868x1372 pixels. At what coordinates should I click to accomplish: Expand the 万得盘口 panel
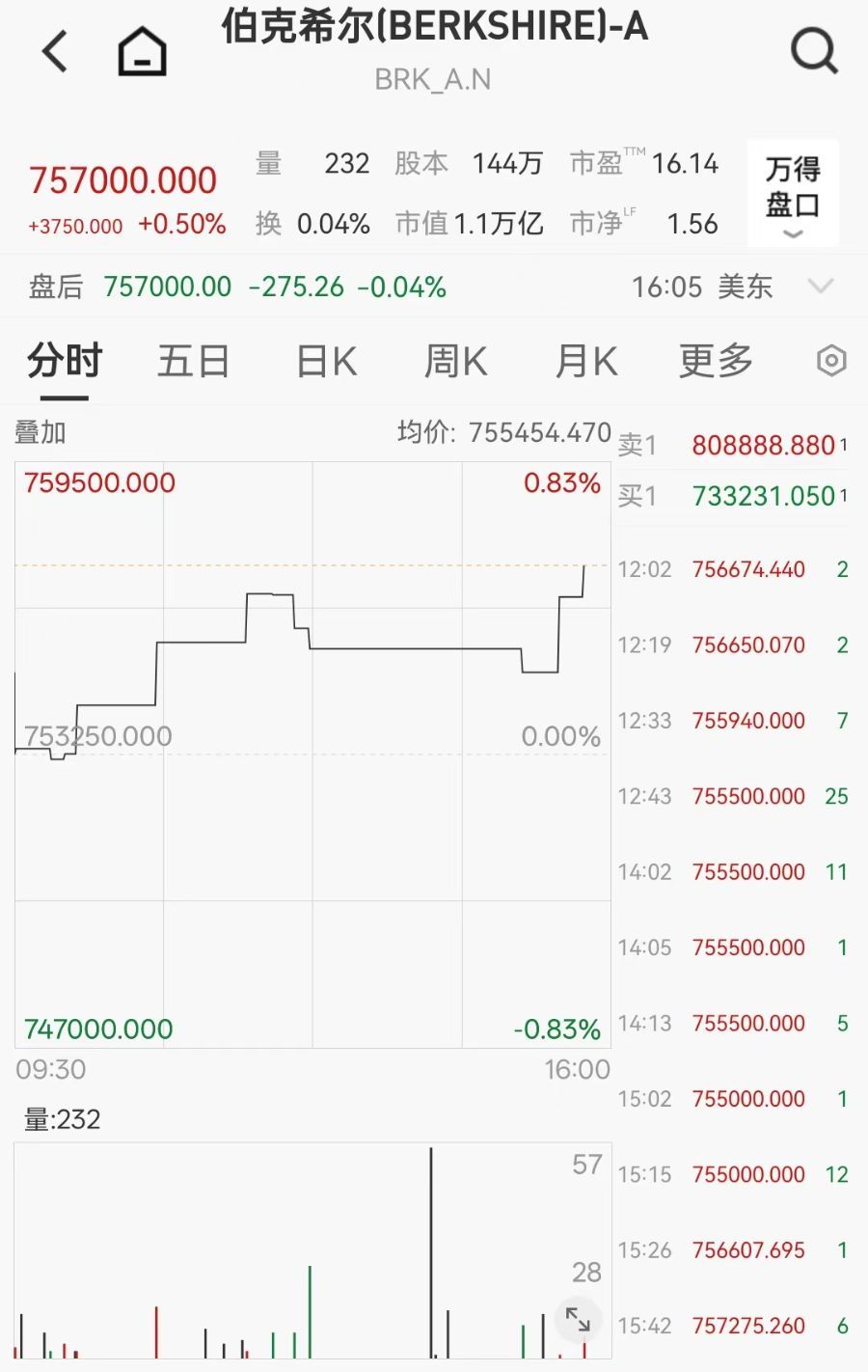pos(793,193)
